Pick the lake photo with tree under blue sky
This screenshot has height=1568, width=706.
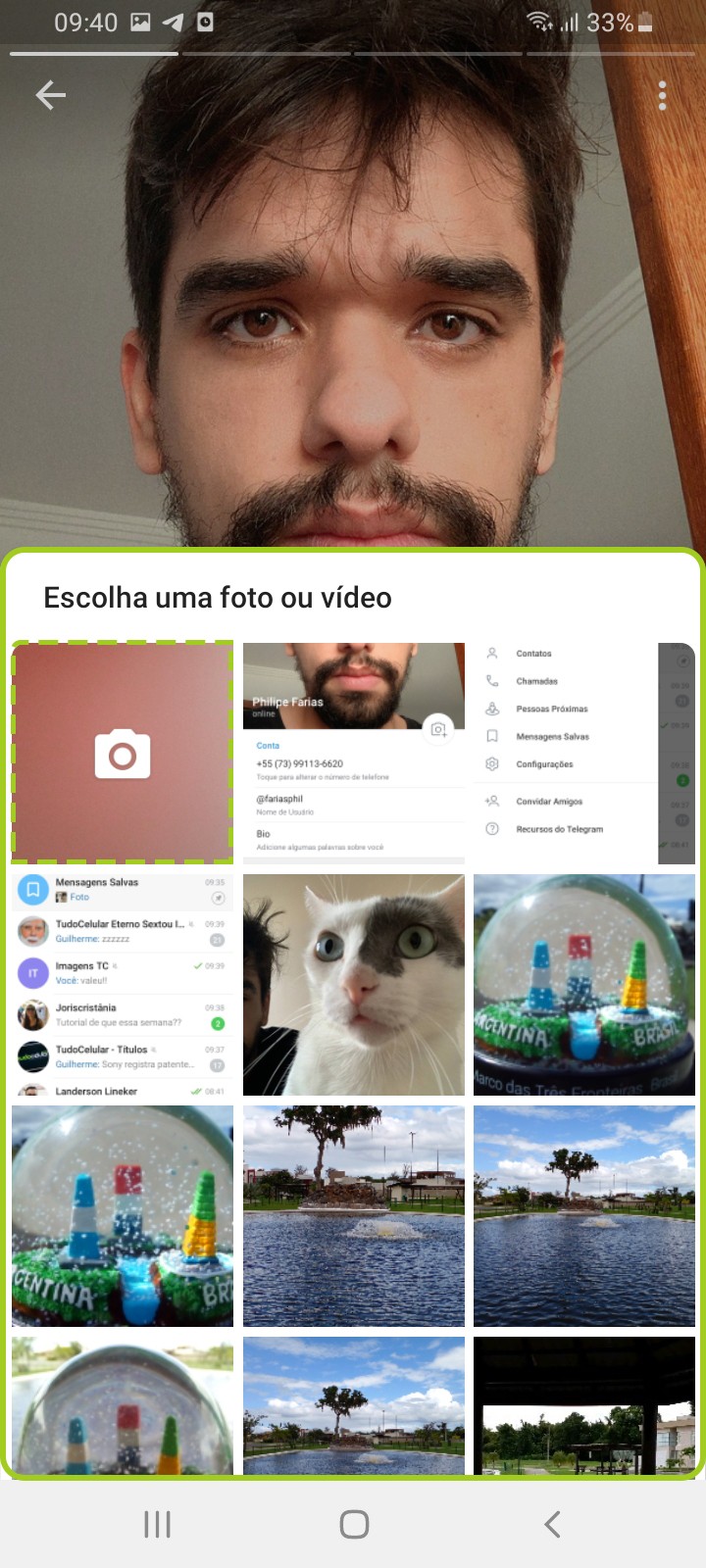click(583, 1215)
